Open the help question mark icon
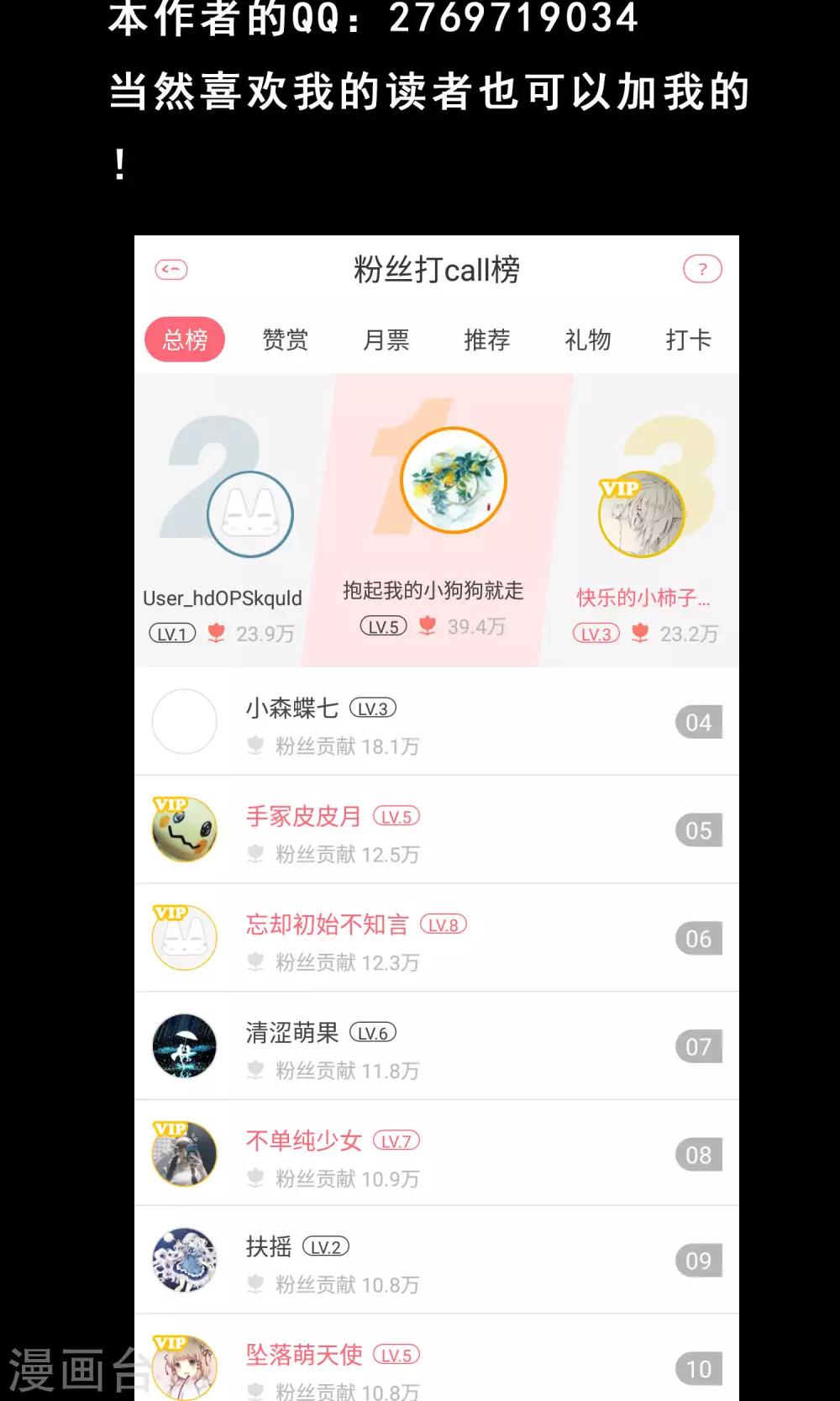Screen dimensions: 840x1401 pyautogui.click(x=701, y=270)
